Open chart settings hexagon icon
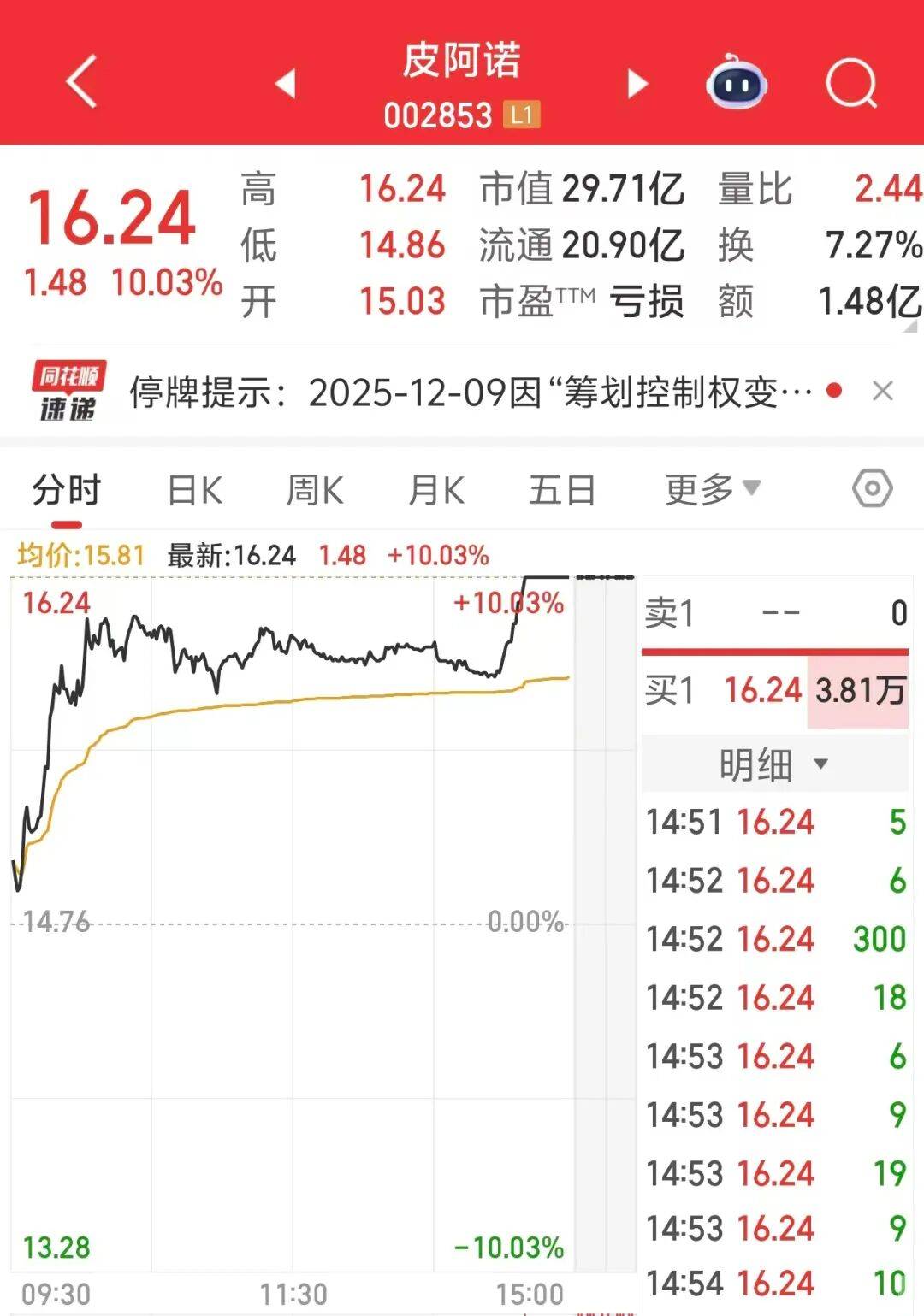Image resolution: width=924 pixels, height=1316 pixels. pyautogui.click(x=872, y=489)
